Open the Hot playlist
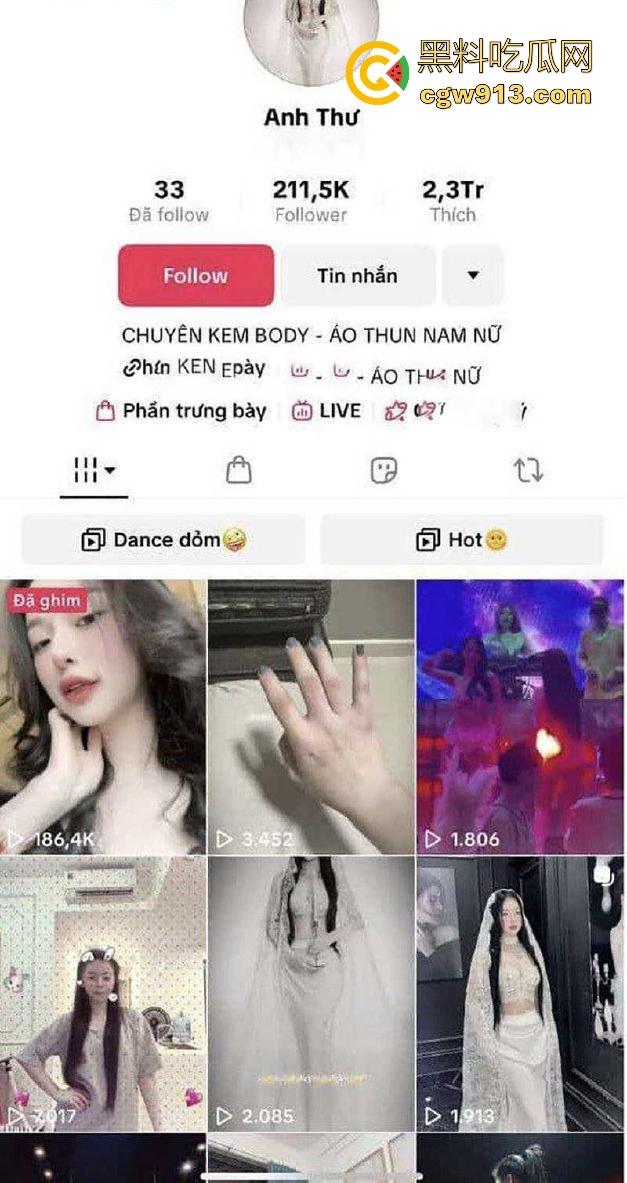627x1183 pixels. tap(462, 540)
